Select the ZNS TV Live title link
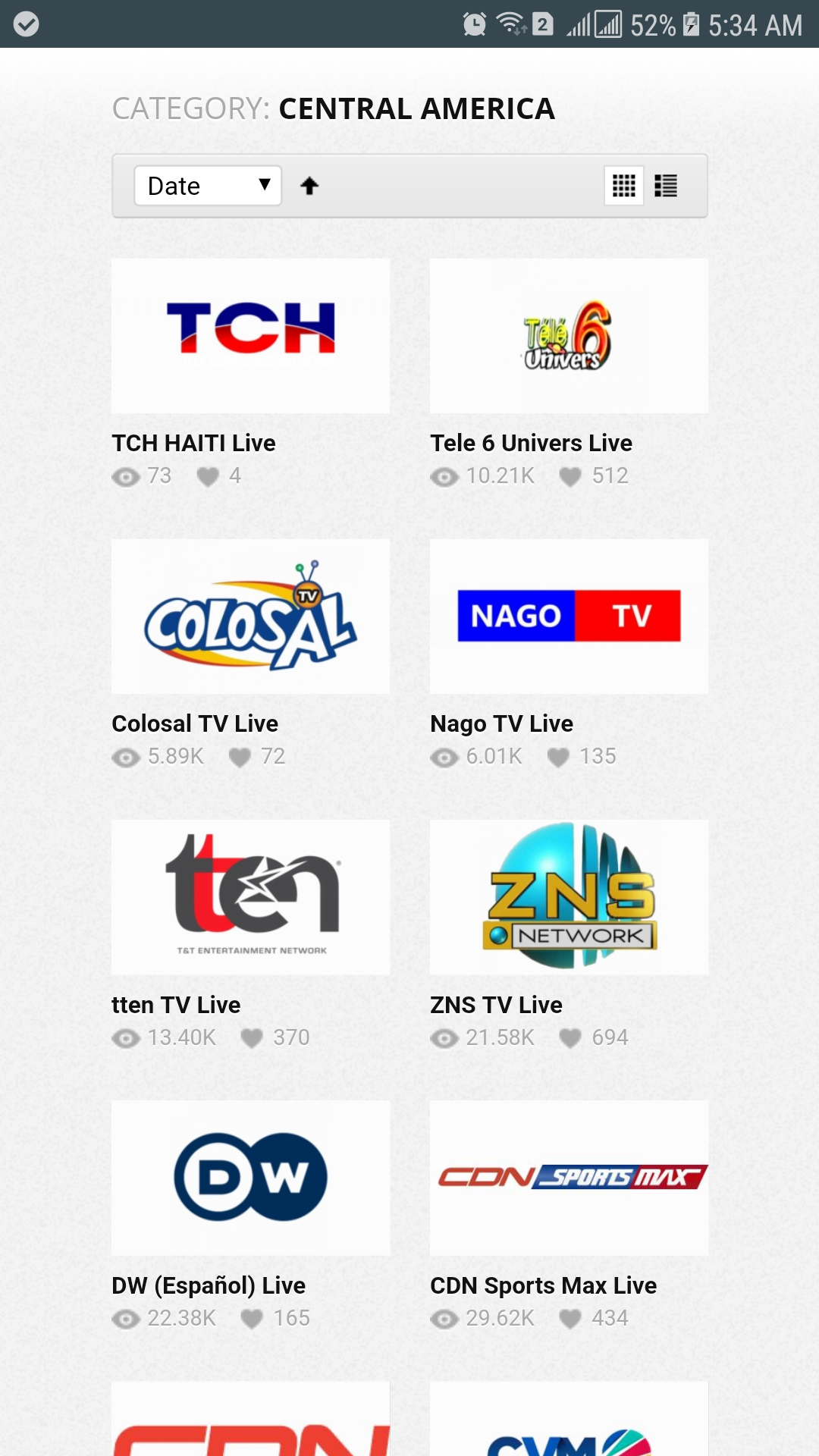819x1456 pixels. pyautogui.click(x=496, y=1005)
